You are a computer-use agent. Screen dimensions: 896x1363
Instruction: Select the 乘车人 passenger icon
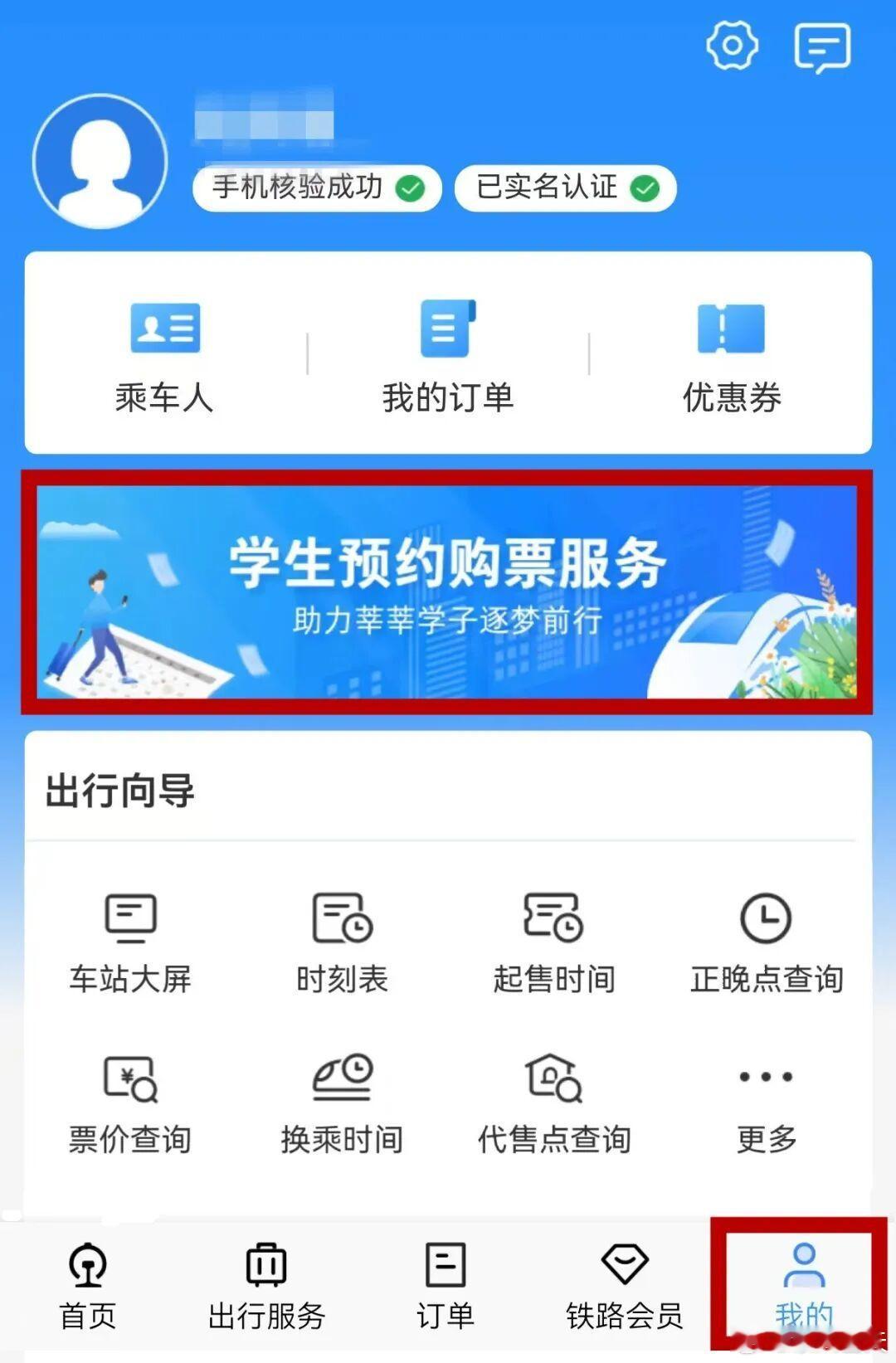(x=163, y=353)
